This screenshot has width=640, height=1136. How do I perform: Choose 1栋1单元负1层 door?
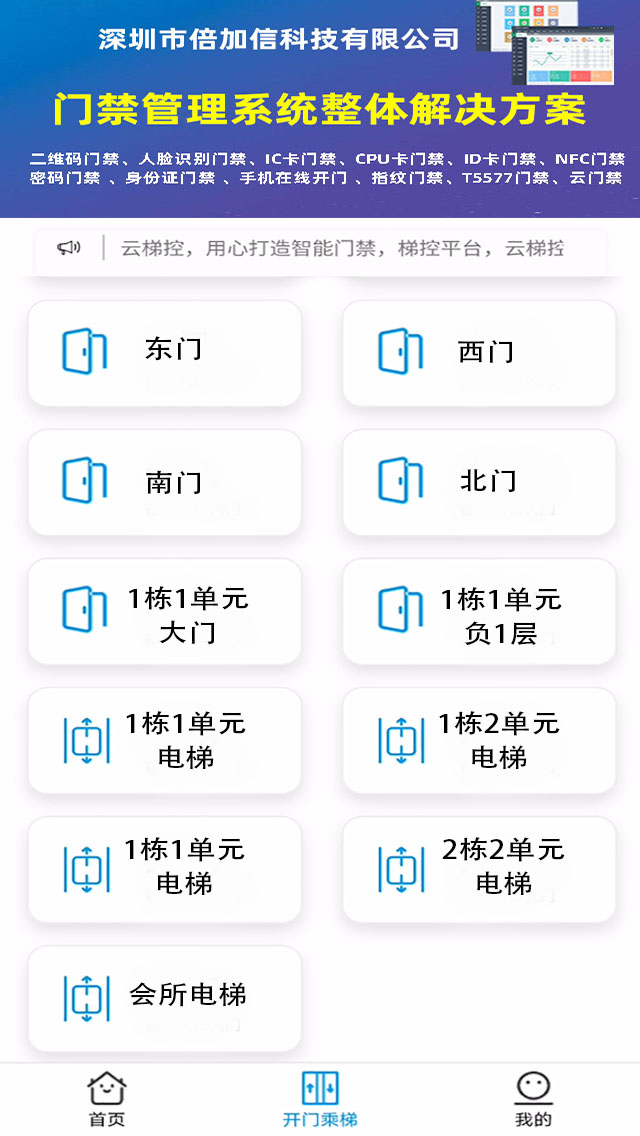pyautogui.click(x=479, y=612)
